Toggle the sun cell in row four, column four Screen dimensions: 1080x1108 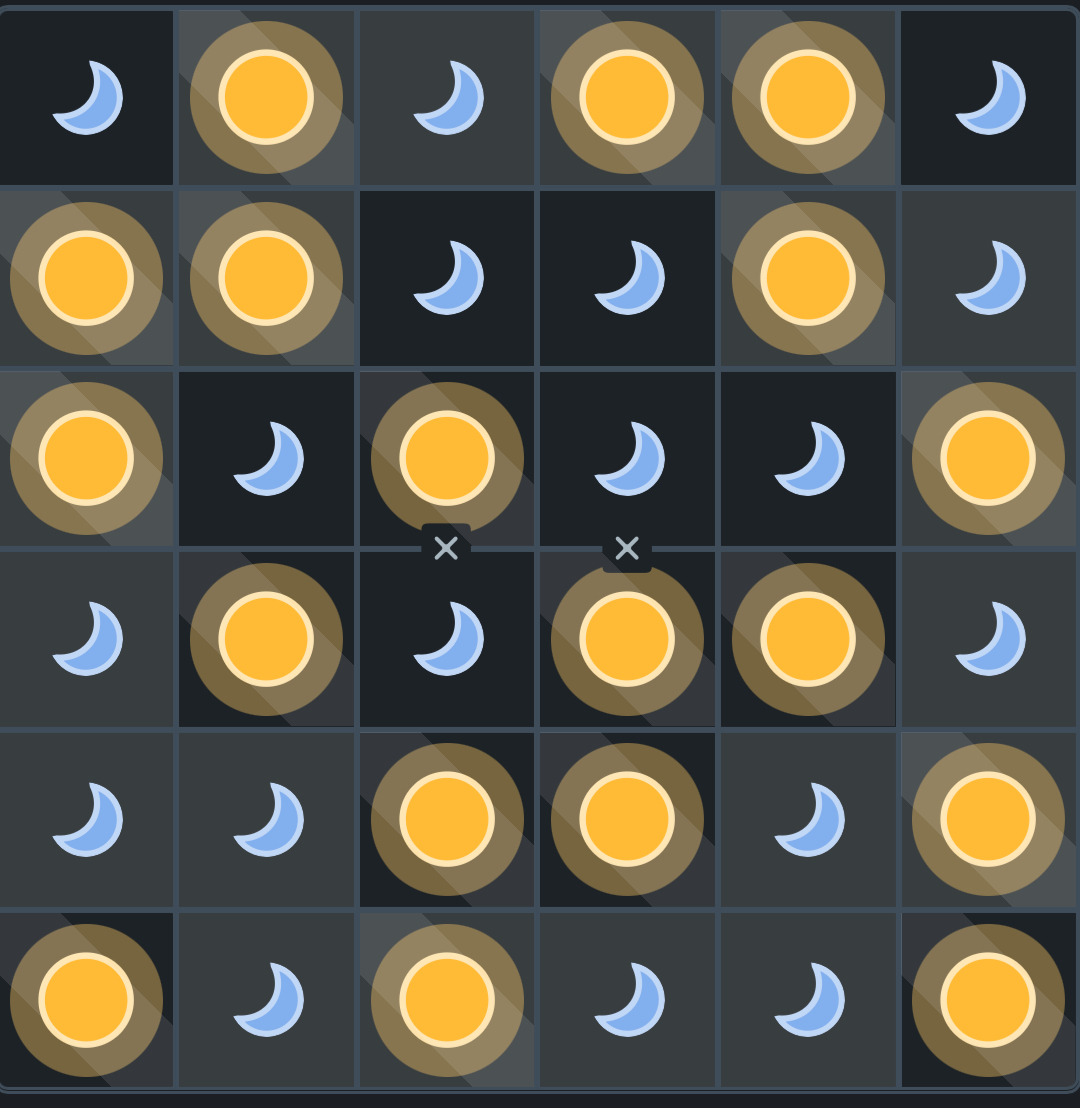point(627,639)
